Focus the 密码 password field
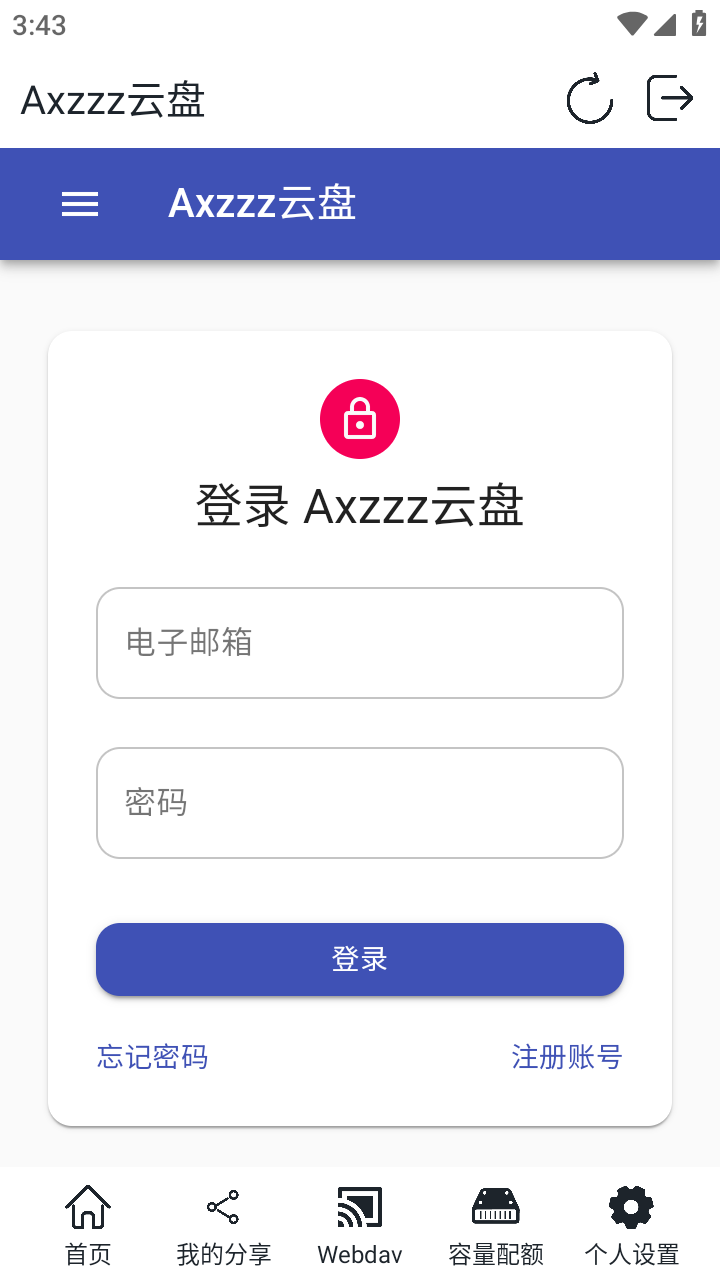Image resolution: width=720 pixels, height=1280 pixels. tap(360, 803)
